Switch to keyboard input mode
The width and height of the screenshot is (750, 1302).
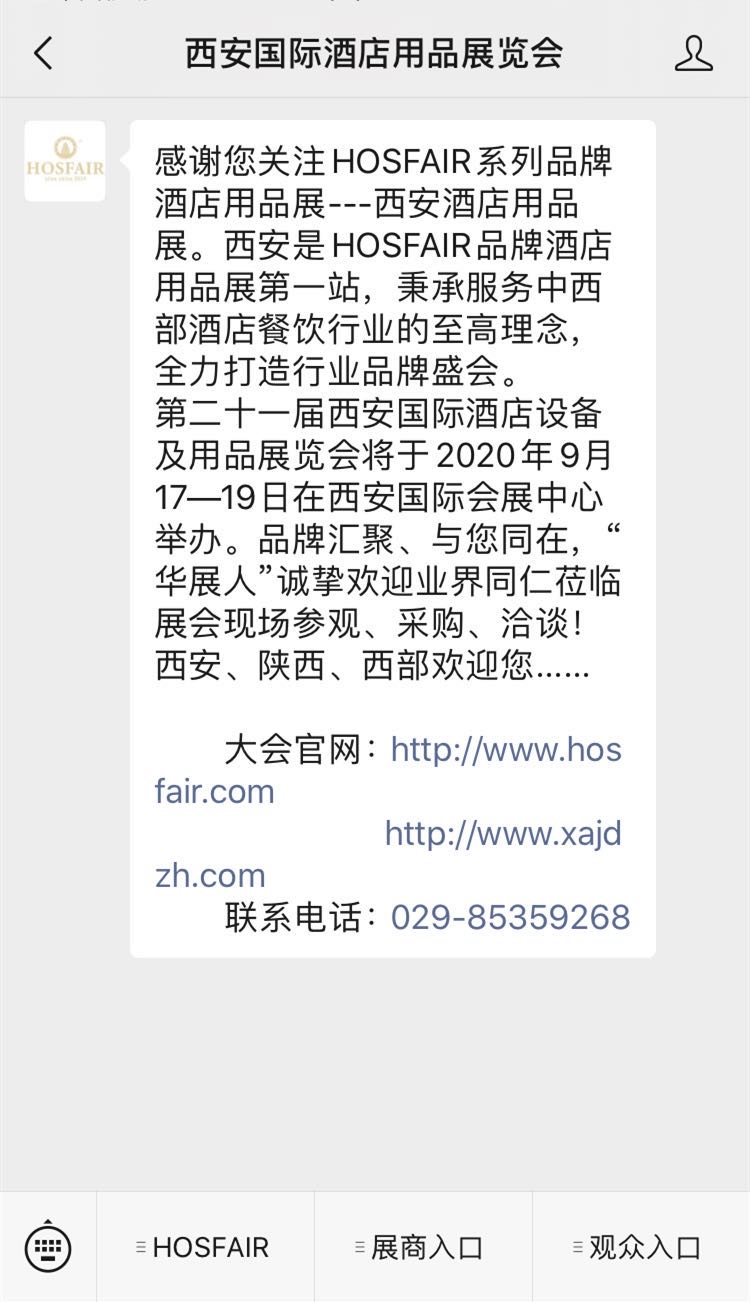point(48,1247)
